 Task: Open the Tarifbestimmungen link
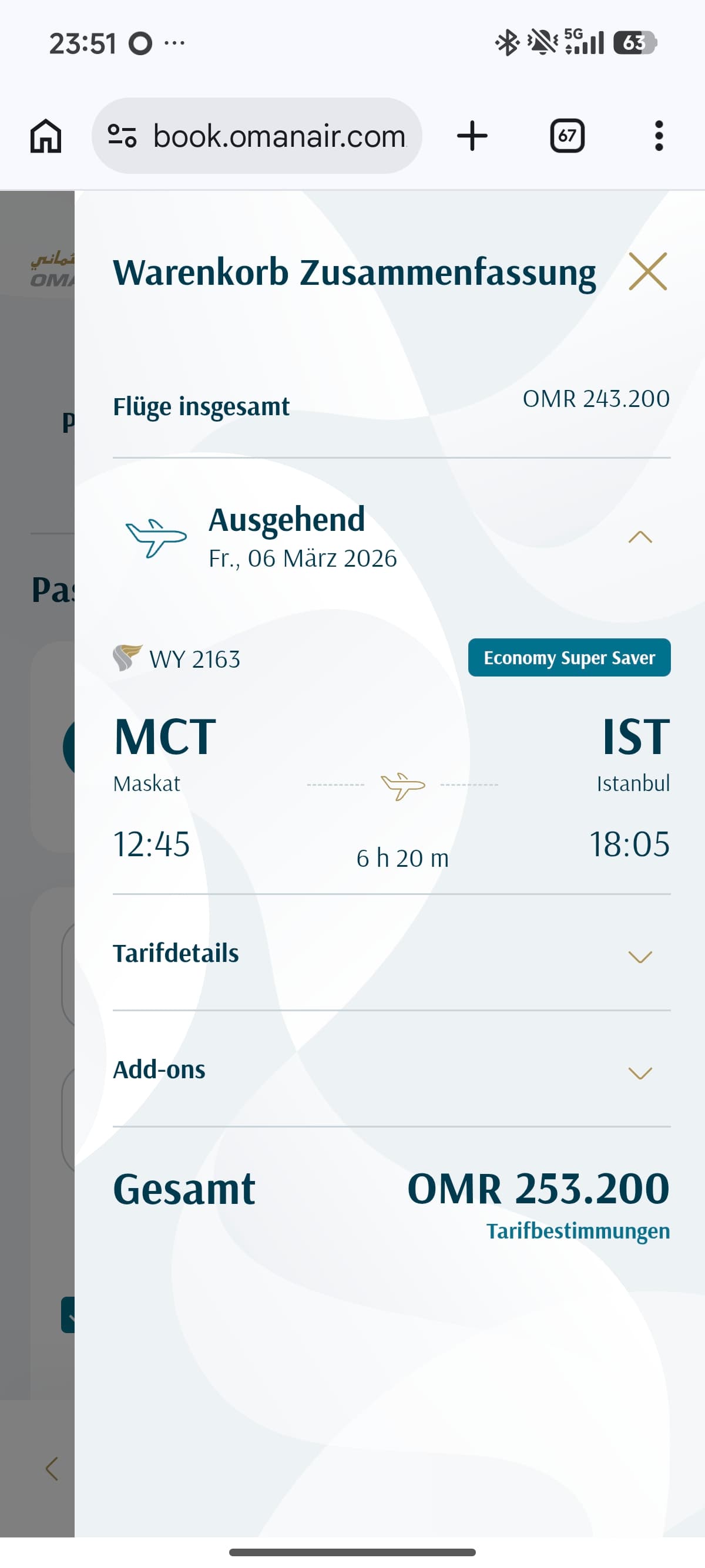(x=577, y=1231)
